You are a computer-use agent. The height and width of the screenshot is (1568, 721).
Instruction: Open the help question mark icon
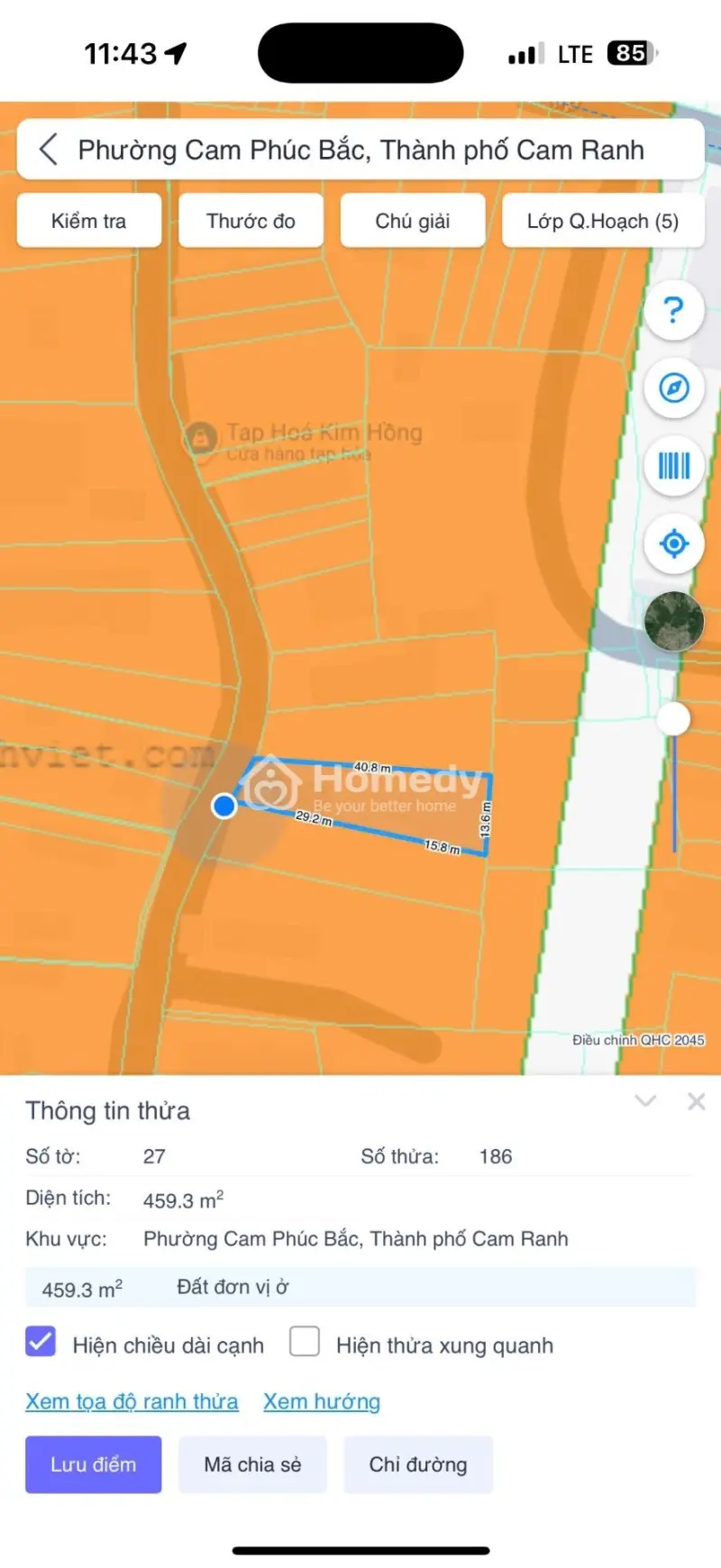[673, 311]
